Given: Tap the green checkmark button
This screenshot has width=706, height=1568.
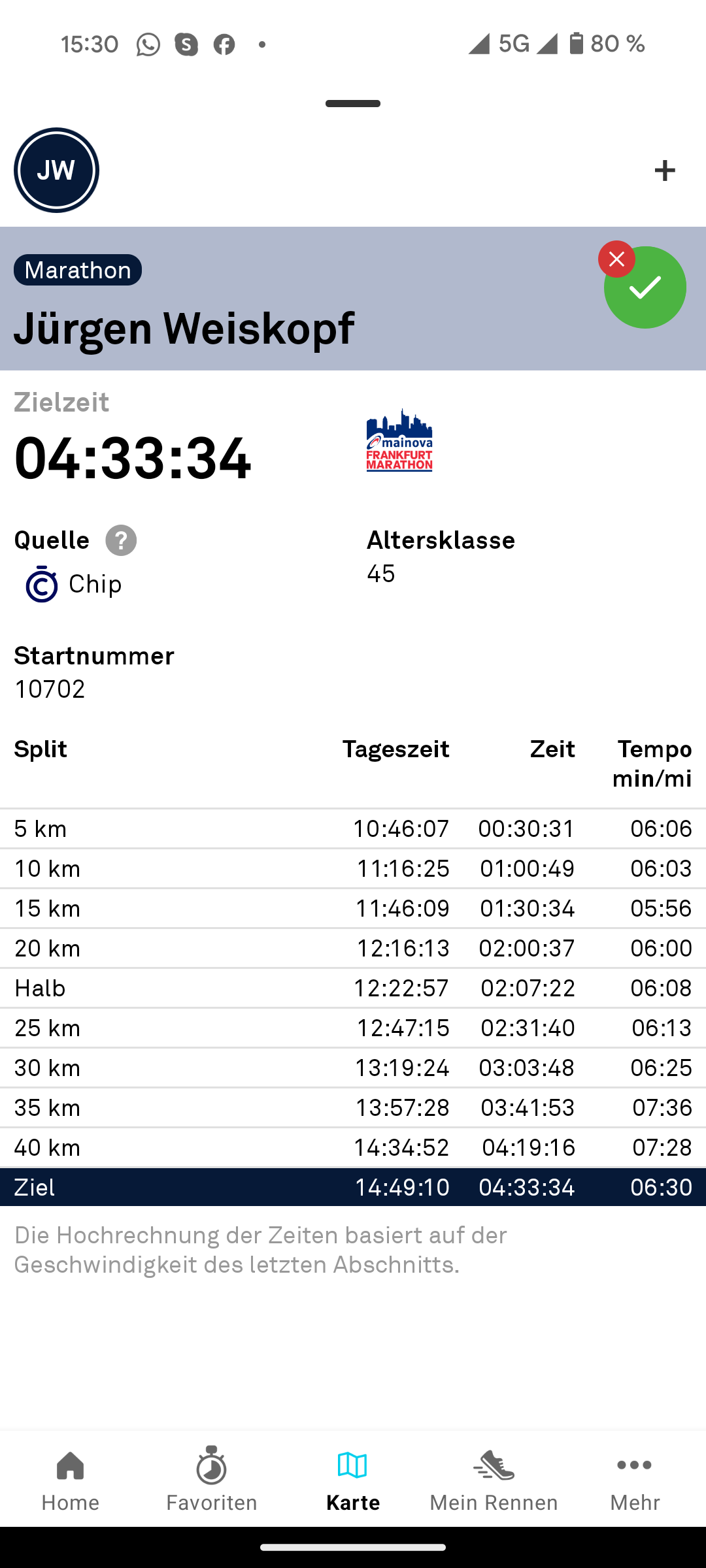Looking at the screenshot, I should (x=645, y=287).
